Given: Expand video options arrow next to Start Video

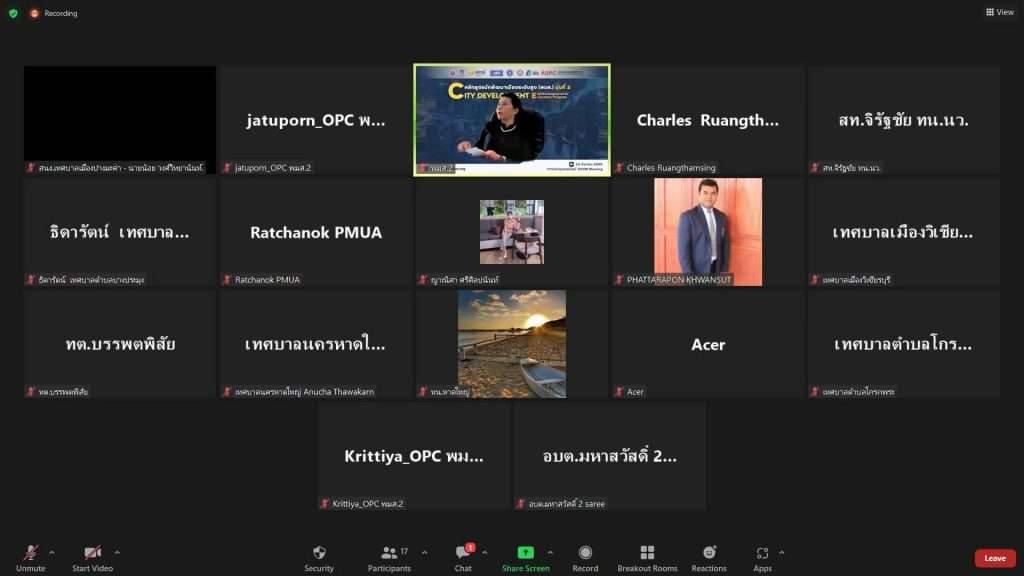Looking at the screenshot, I should point(117,552).
